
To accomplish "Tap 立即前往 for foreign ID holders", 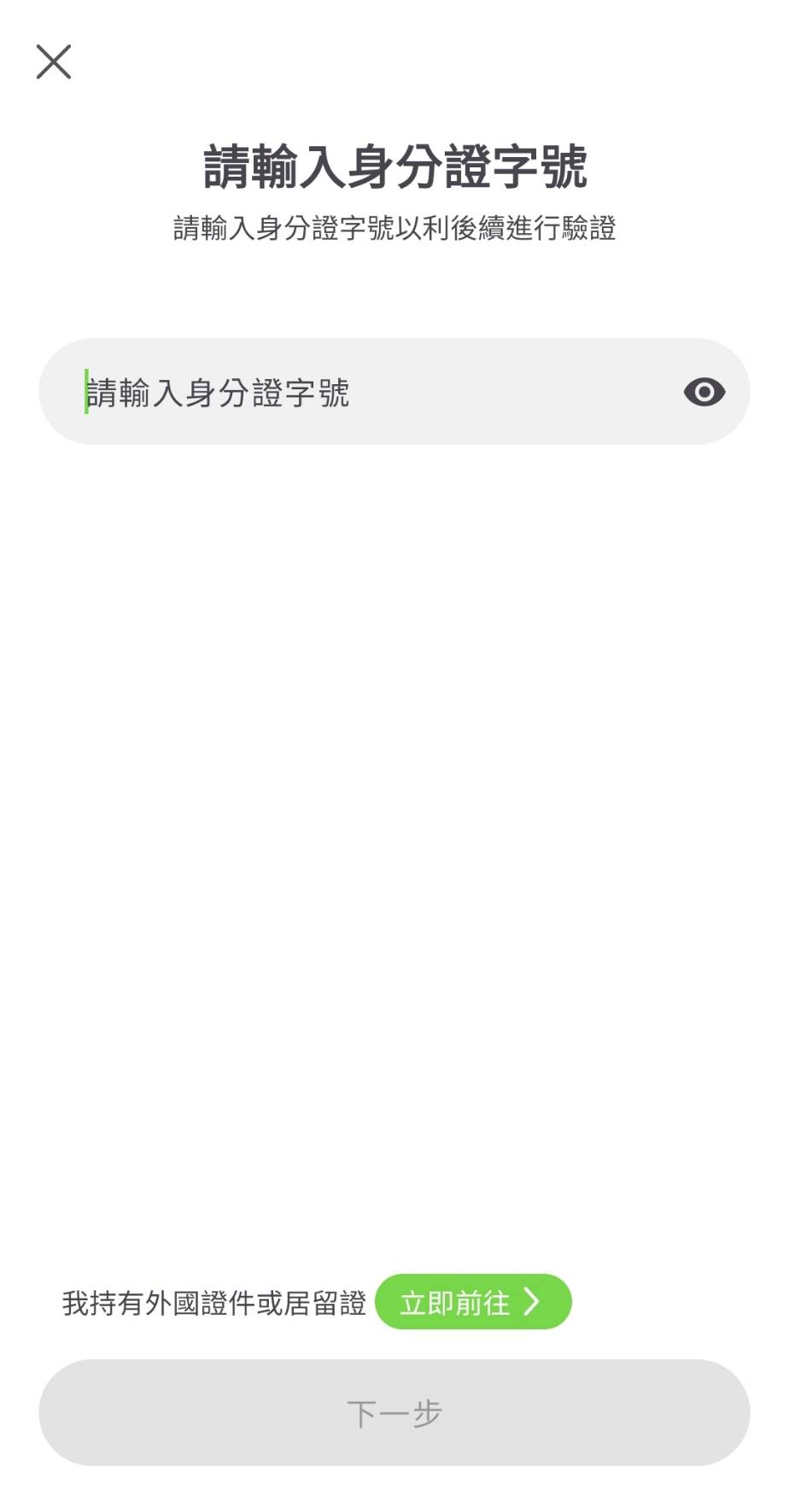I will (x=473, y=1302).
